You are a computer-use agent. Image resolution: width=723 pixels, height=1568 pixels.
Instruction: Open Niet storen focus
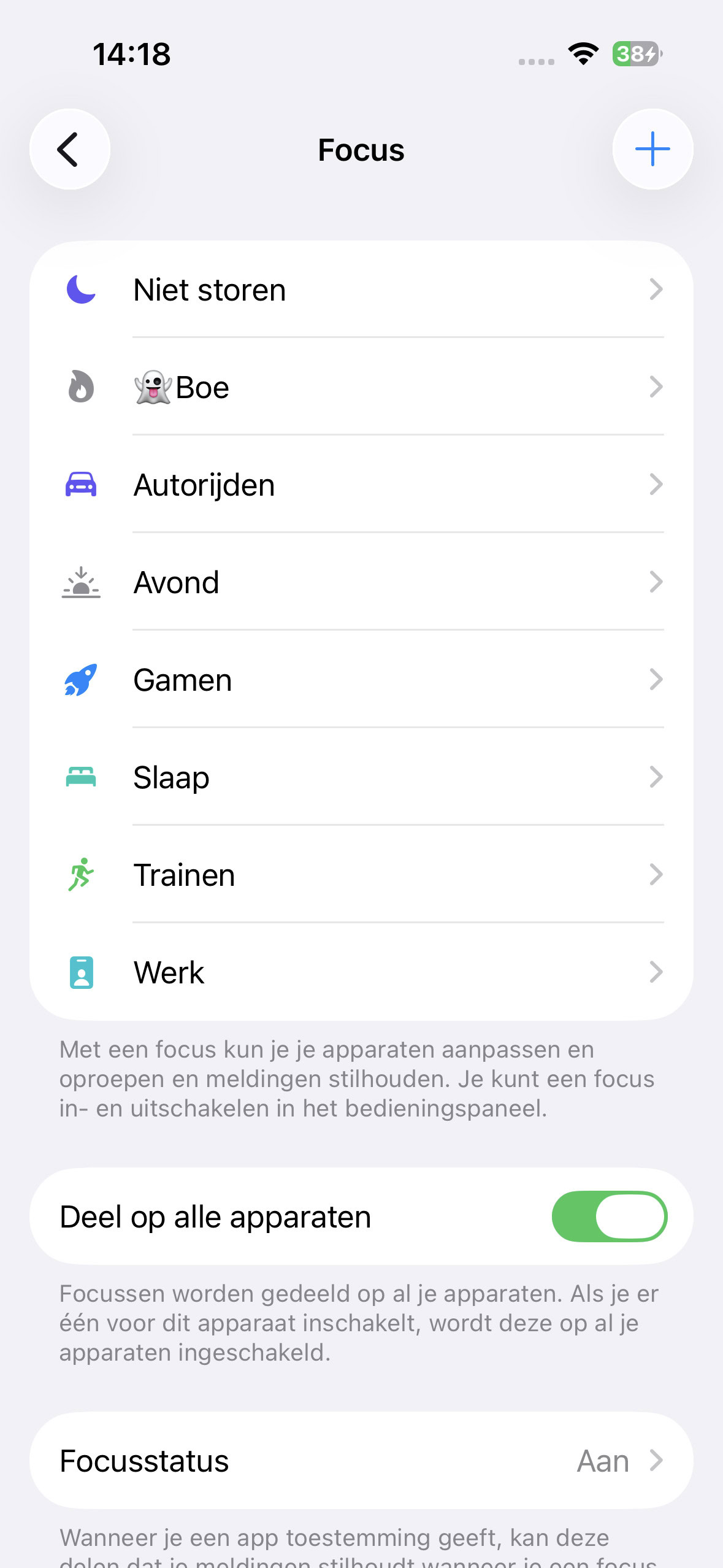(x=362, y=290)
